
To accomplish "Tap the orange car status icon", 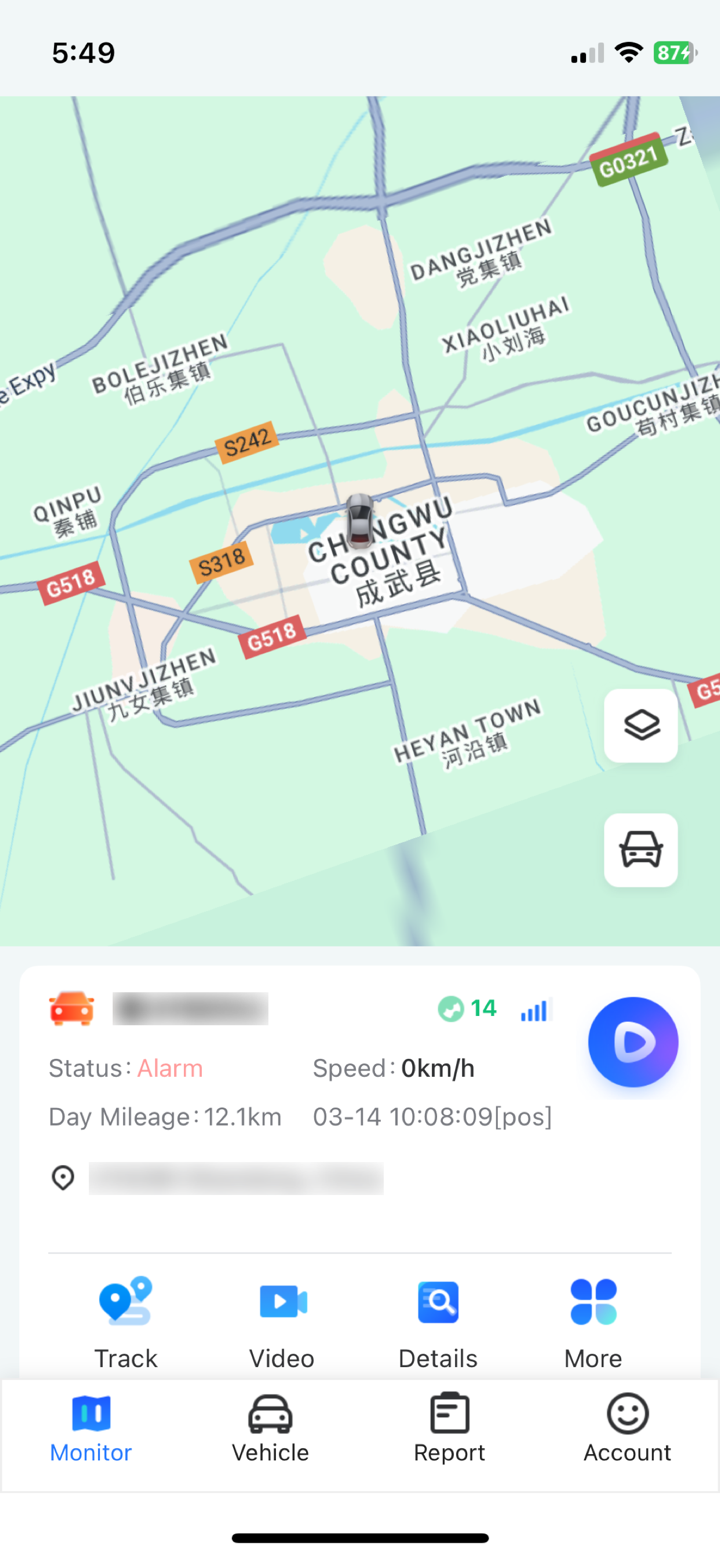I will 69,1009.
